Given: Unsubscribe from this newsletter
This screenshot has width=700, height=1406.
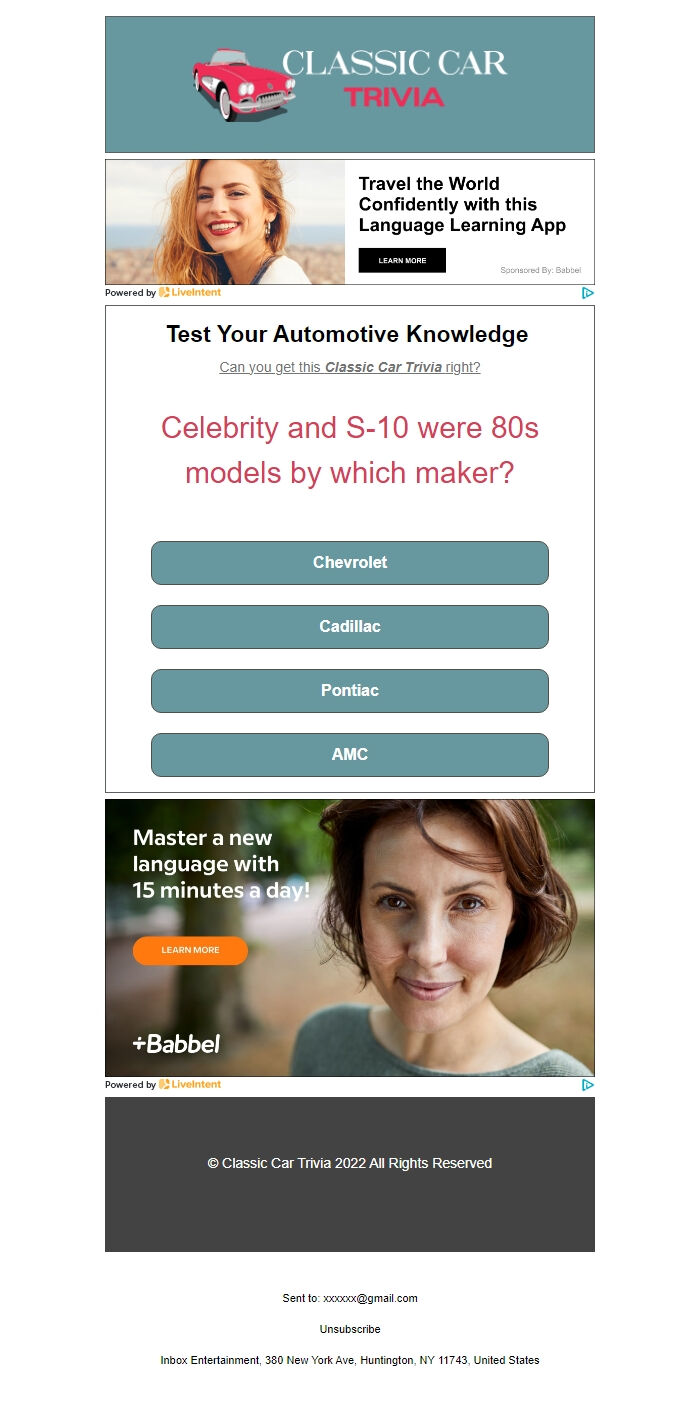Looking at the screenshot, I should click(x=349, y=1329).
